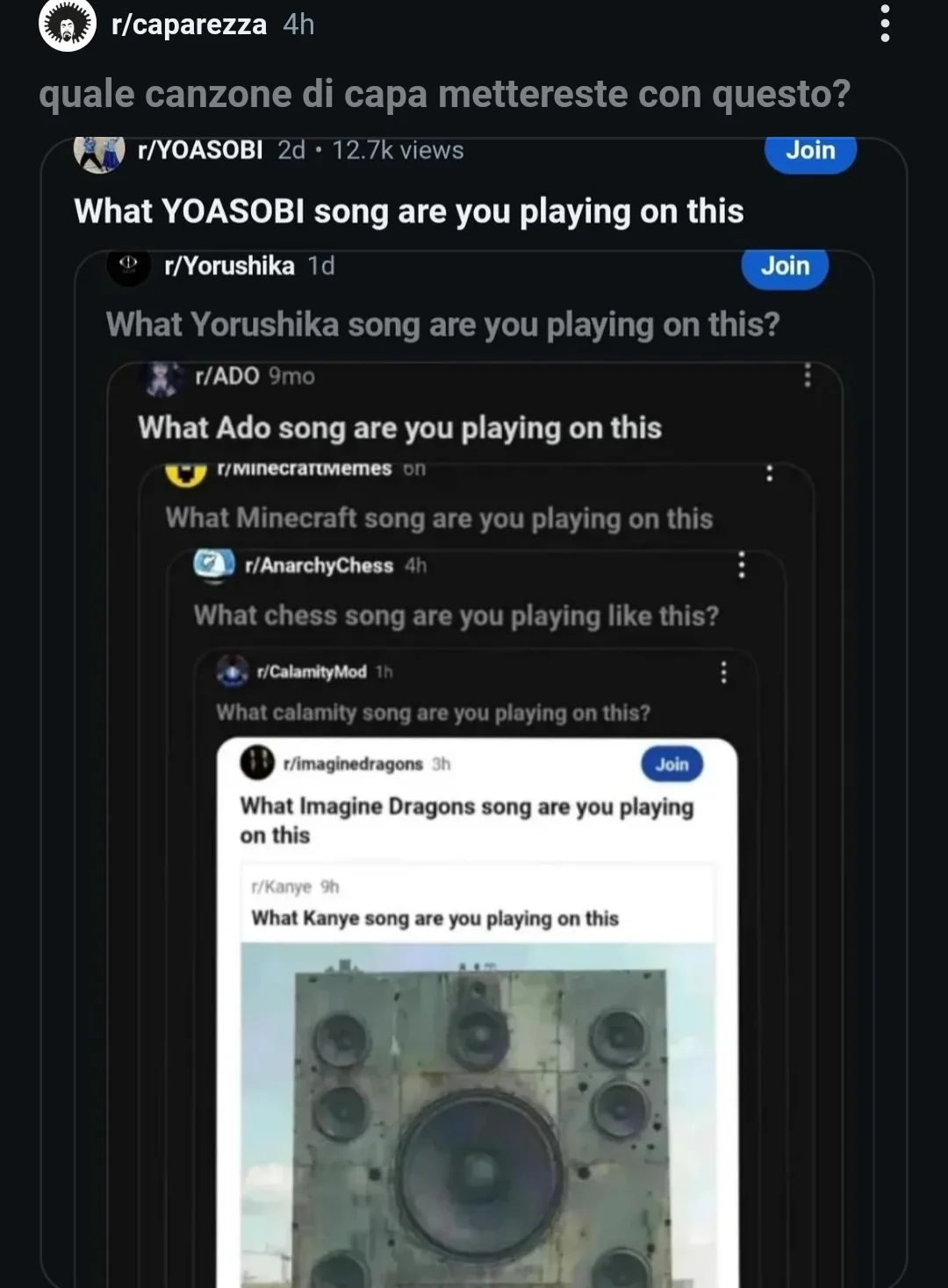
Task: Open the three-dot menu on the r/MinecraftMemes post
Action: click(x=770, y=473)
